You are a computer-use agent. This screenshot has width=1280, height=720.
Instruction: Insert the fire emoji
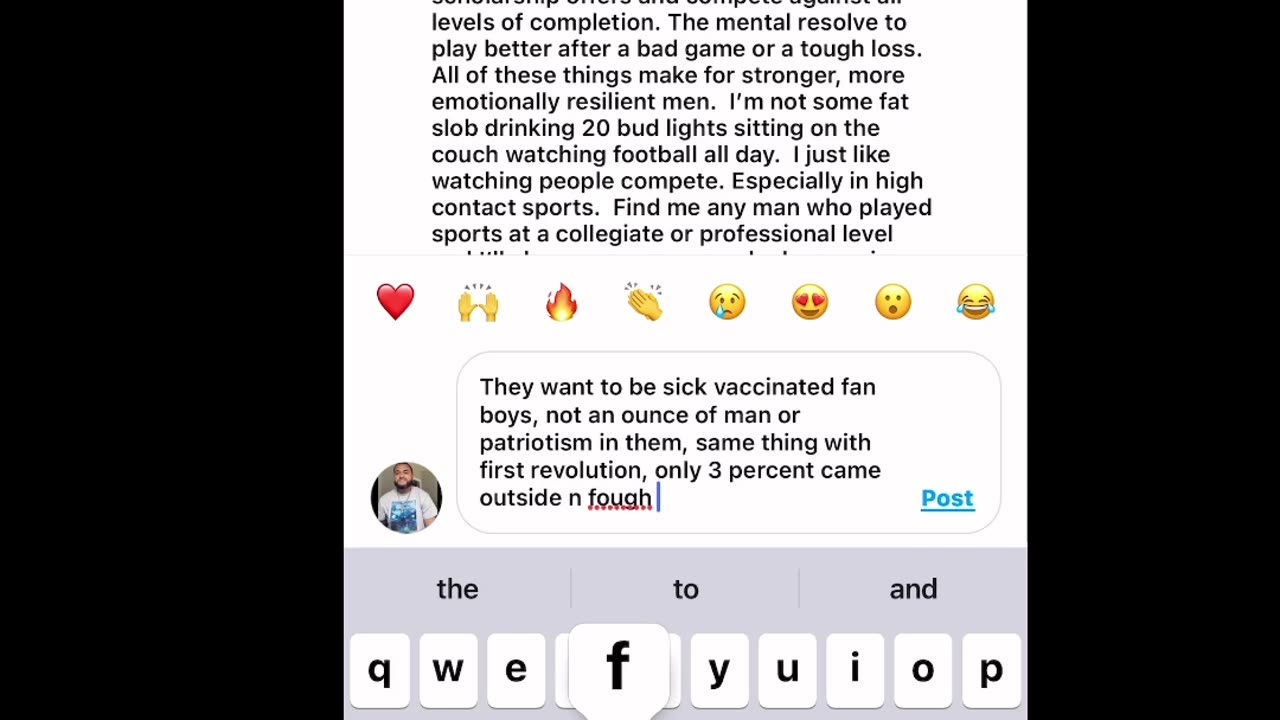coord(561,302)
